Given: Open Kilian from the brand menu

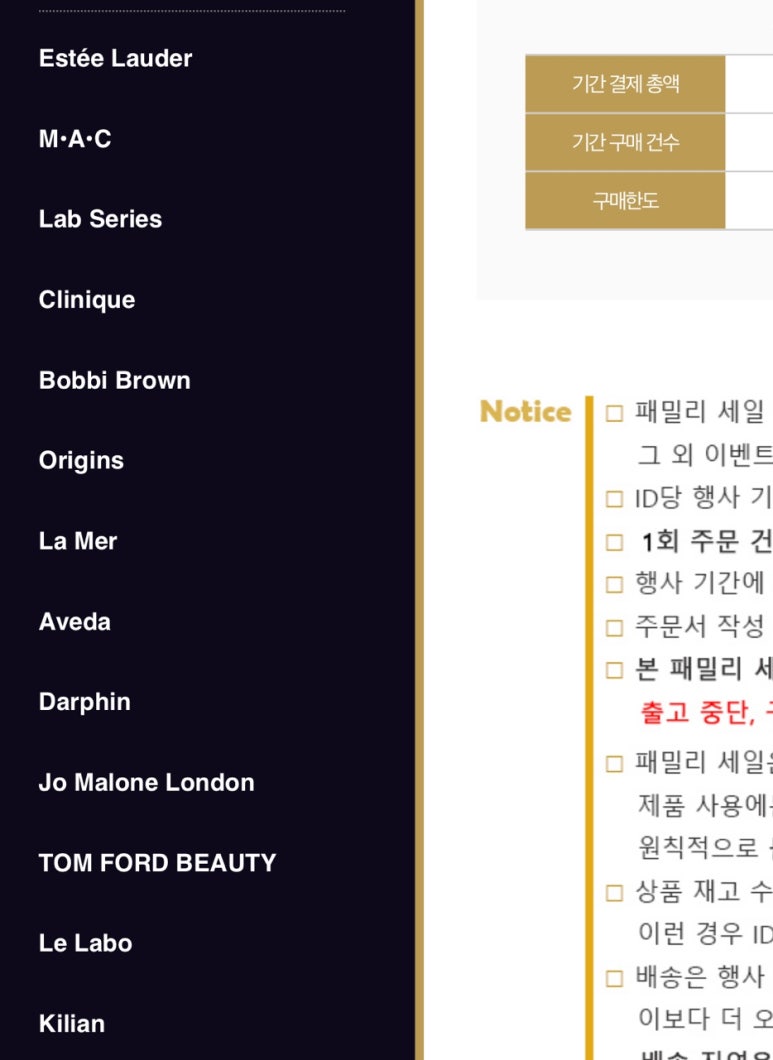Looking at the screenshot, I should [71, 1024].
